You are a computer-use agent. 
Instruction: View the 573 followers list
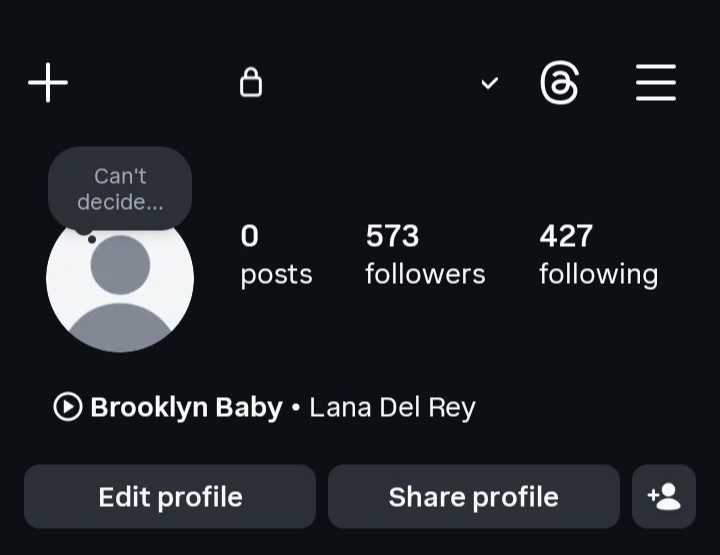tap(425, 254)
